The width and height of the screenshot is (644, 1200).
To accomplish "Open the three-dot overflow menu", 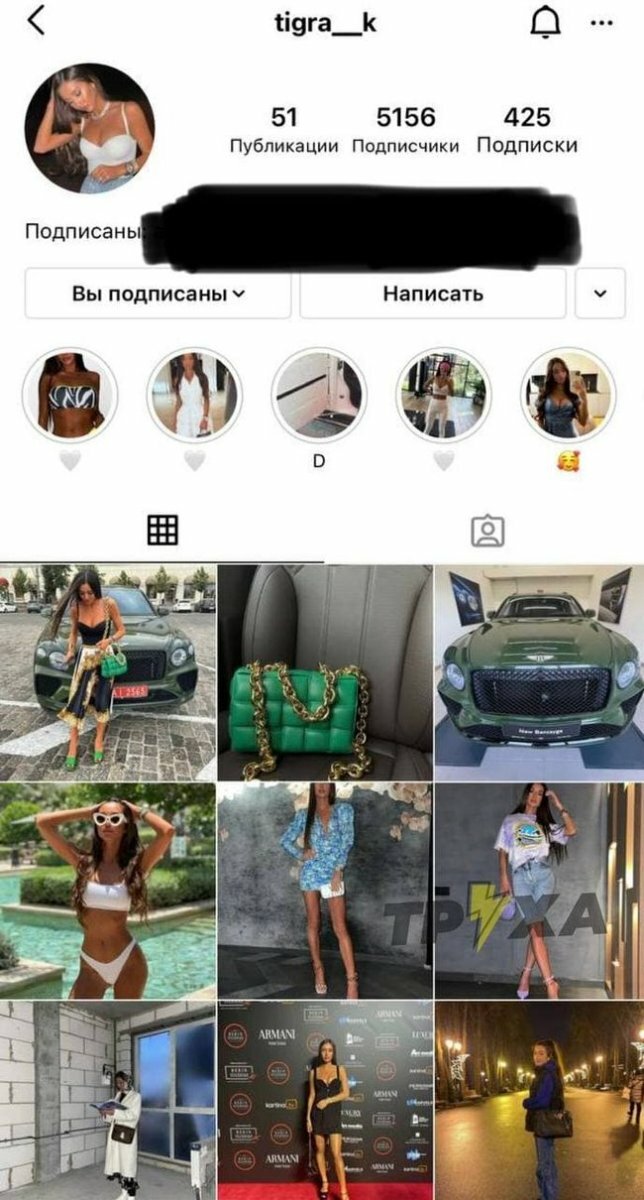I will coord(602,22).
